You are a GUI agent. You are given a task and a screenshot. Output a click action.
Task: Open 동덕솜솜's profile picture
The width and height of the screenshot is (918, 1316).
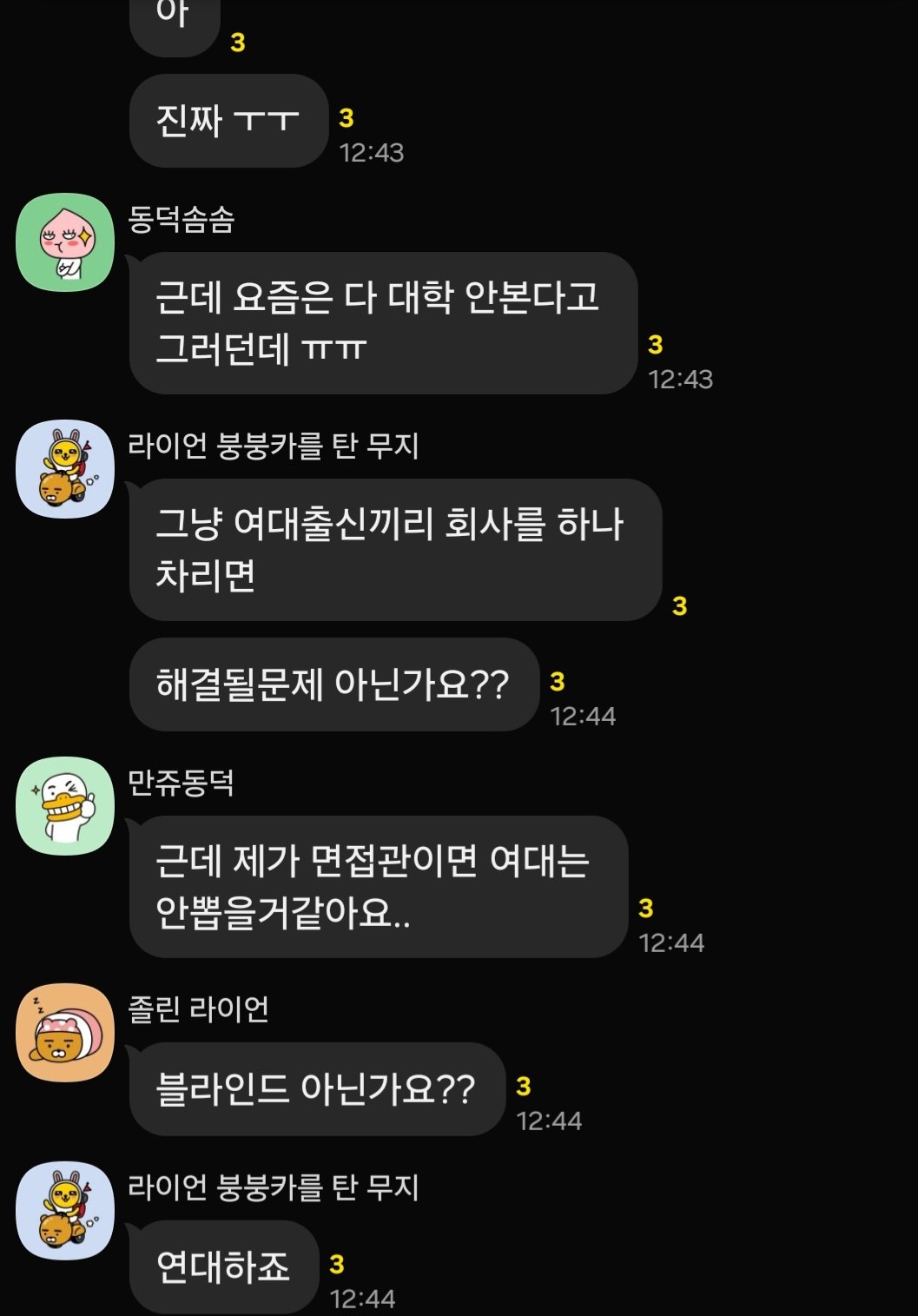(x=65, y=242)
